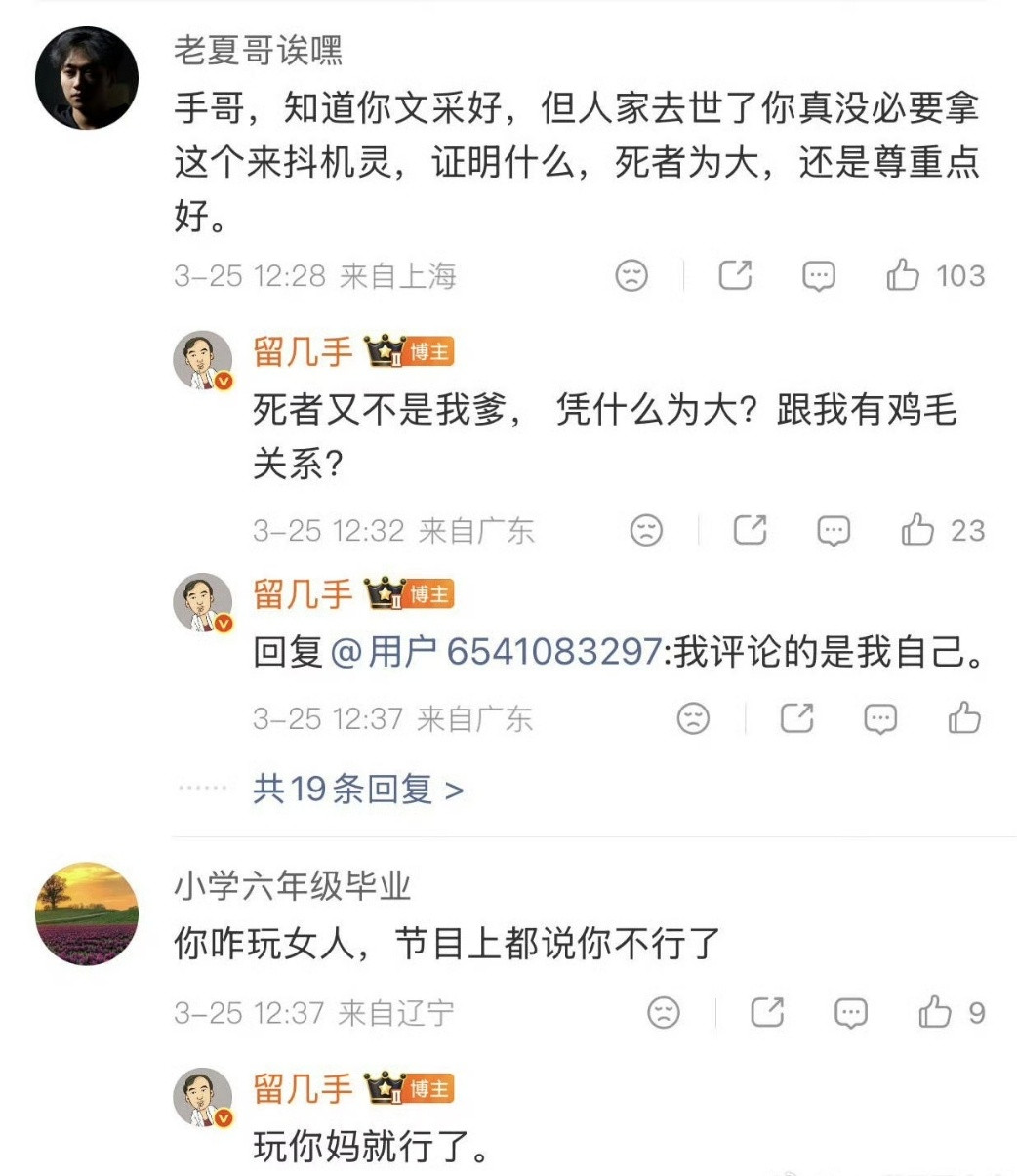Toggle the thumbs-up on the 12:32 reply
The height and width of the screenshot is (1176, 1017).
[x=915, y=530]
